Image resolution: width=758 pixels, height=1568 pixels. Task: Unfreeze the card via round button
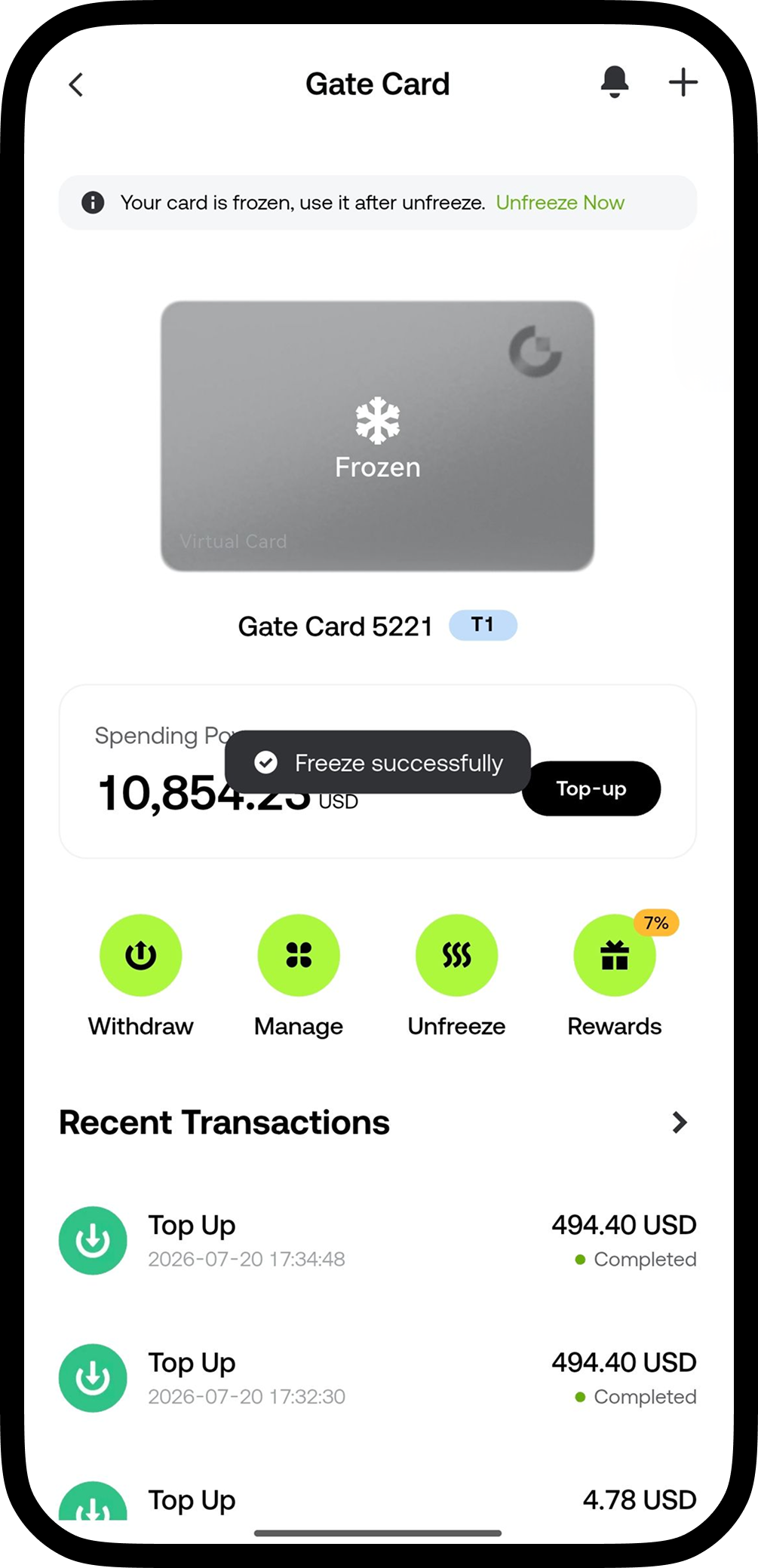456,955
